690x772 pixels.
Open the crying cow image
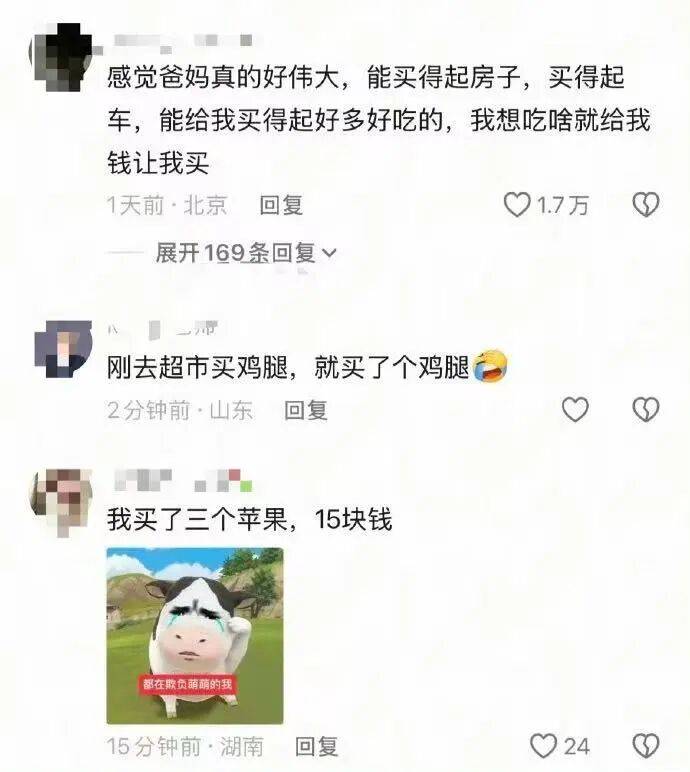point(195,635)
